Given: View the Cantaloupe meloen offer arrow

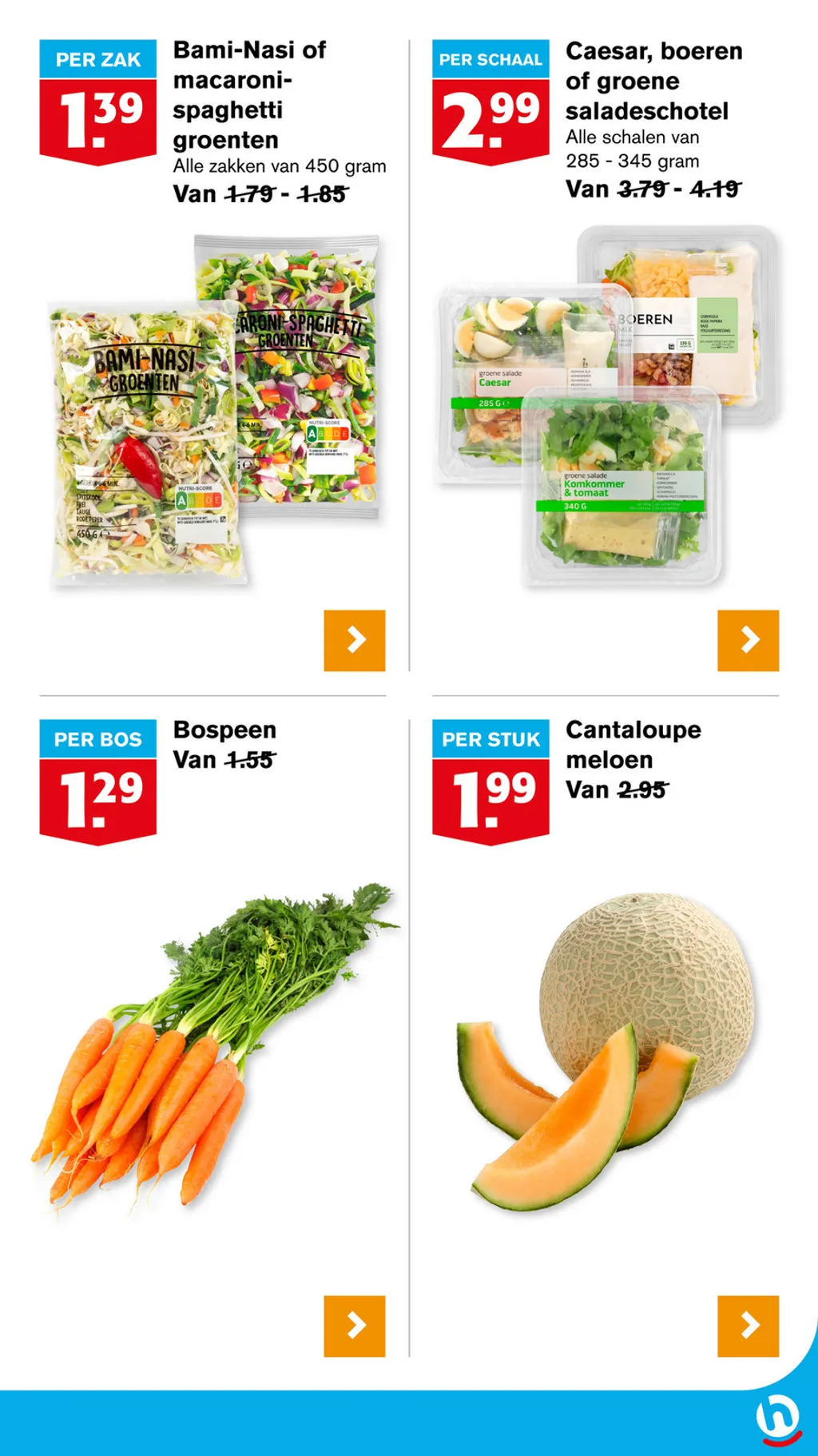Looking at the screenshot, I should click(x=749, y=1326).
